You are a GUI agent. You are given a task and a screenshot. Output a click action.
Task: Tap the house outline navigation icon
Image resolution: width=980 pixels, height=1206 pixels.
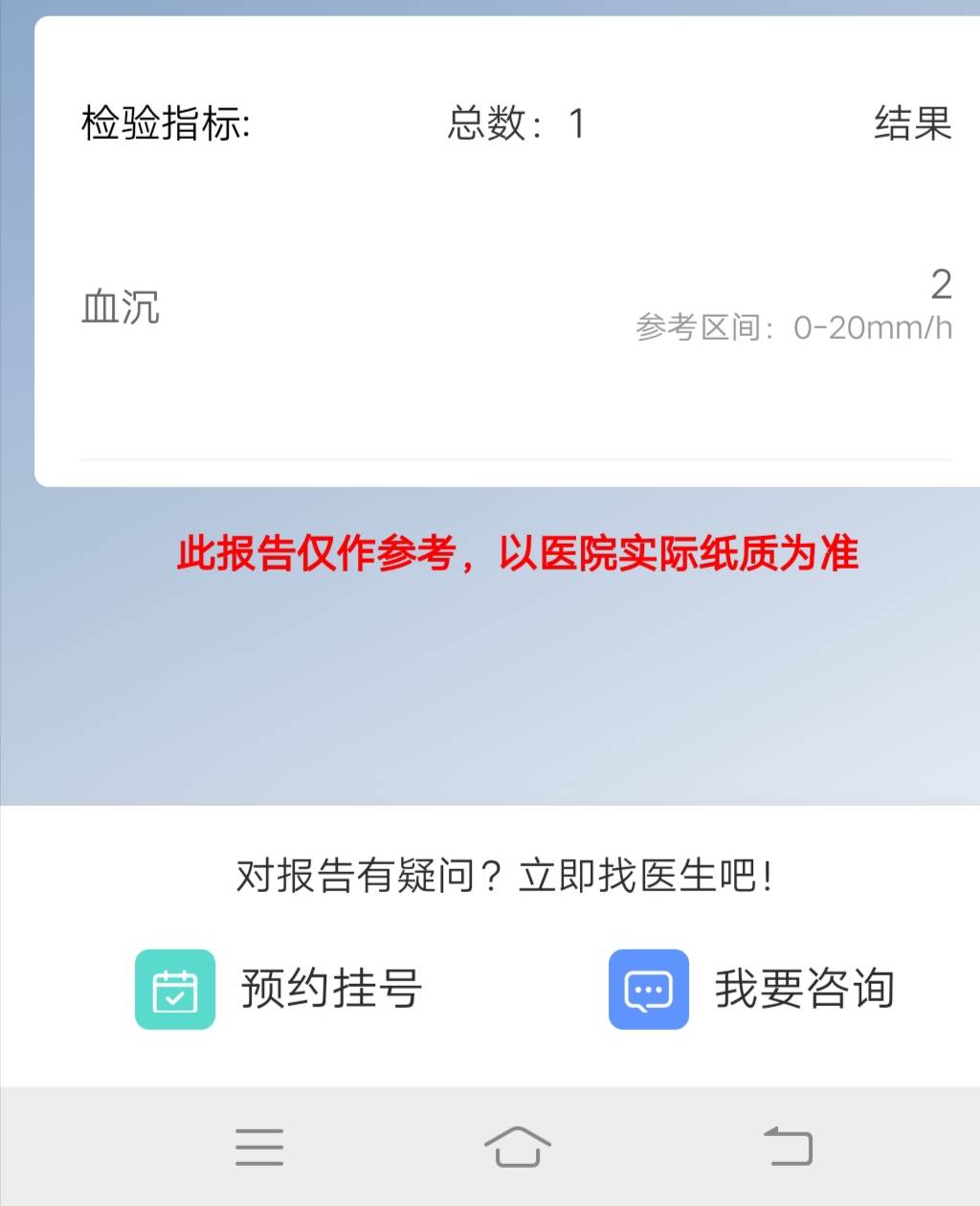pyautogui.click(x=517, y=1147)
